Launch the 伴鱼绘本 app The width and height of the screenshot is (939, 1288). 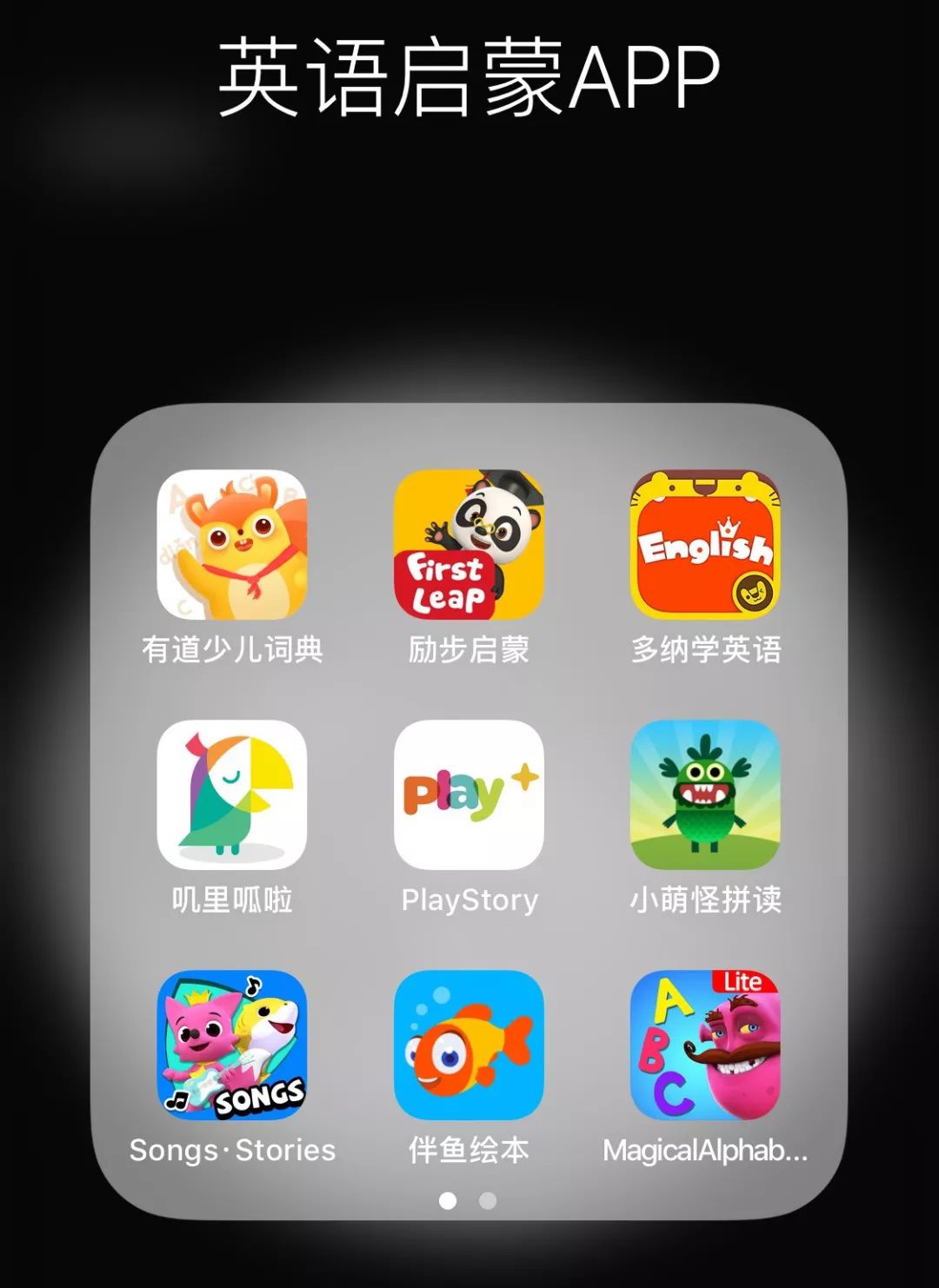click(x=469, y=1045)
